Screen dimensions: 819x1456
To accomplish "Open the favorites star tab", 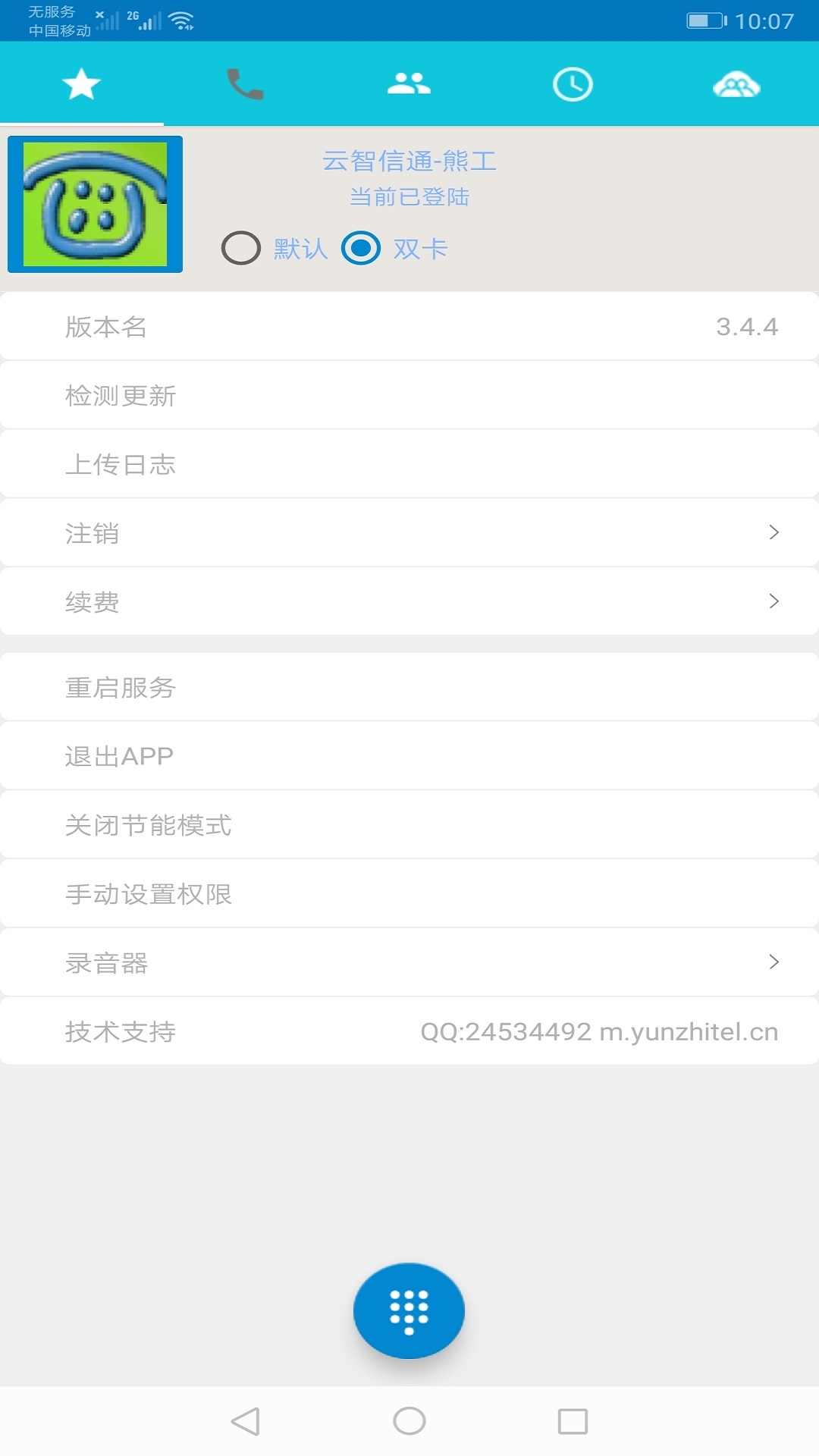I will 80,83.
